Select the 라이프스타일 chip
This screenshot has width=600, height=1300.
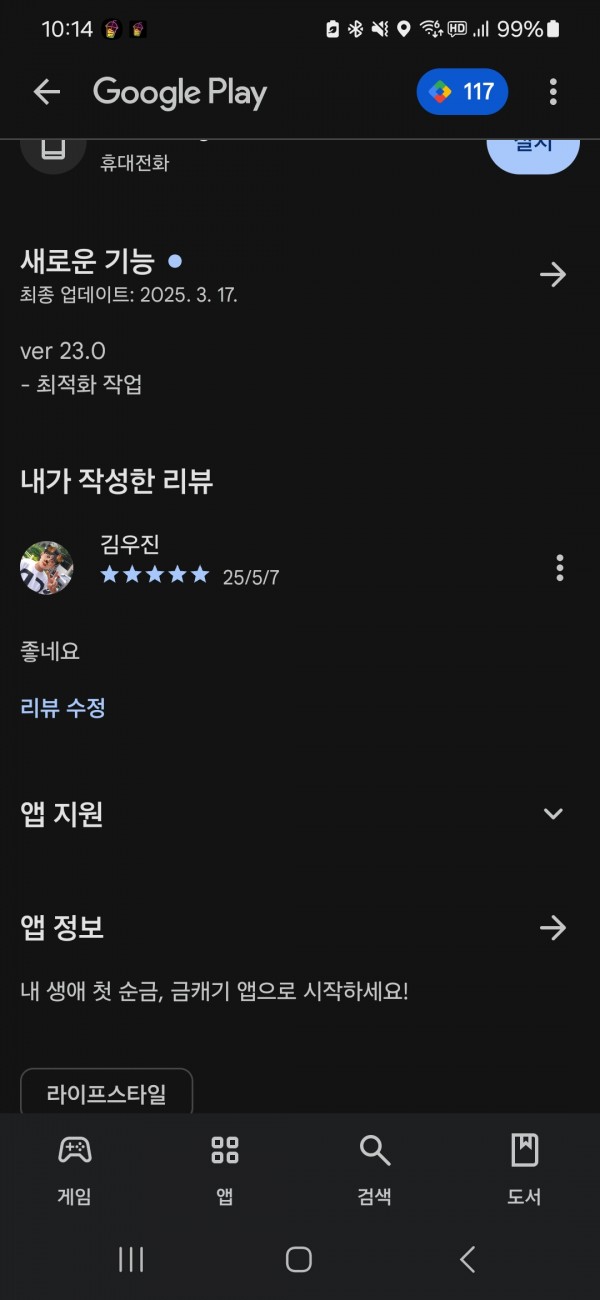pyautogui.click(x=107, y=1093)
